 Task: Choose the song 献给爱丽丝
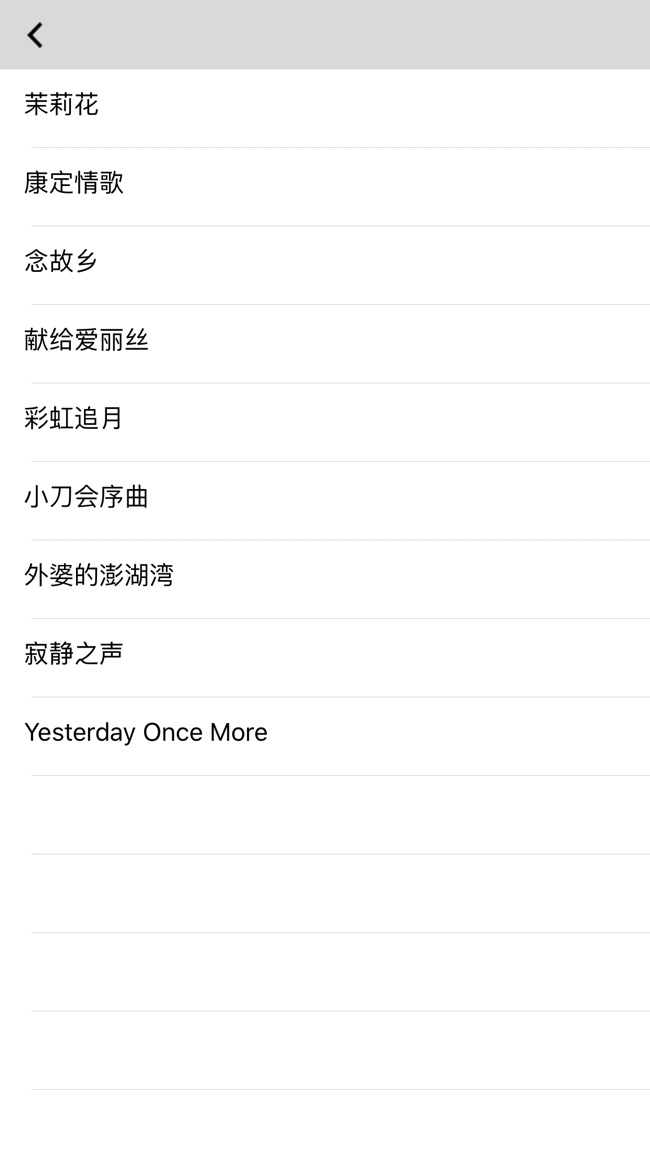tap(87, 340)
